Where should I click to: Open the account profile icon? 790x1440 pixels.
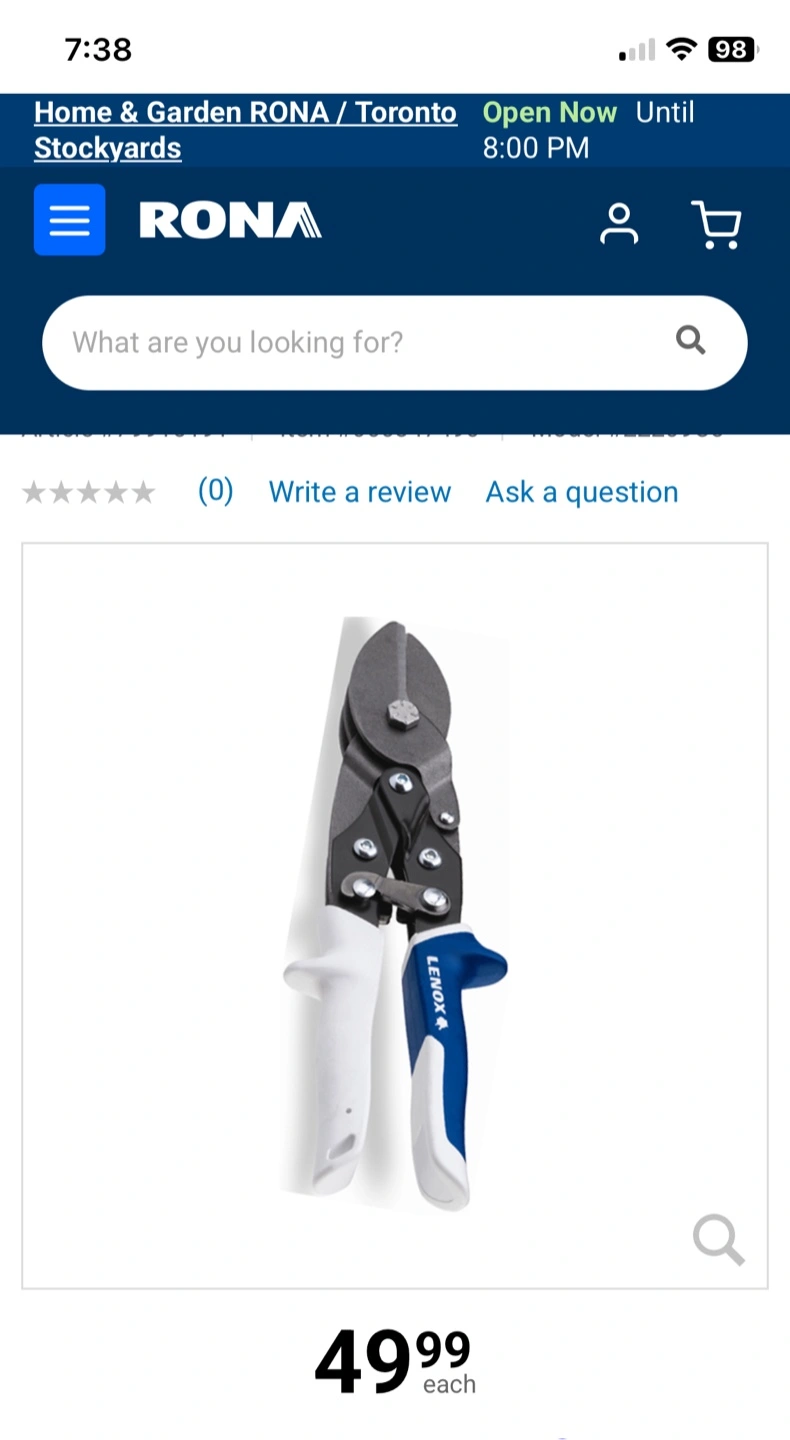(x=618, y=224)
